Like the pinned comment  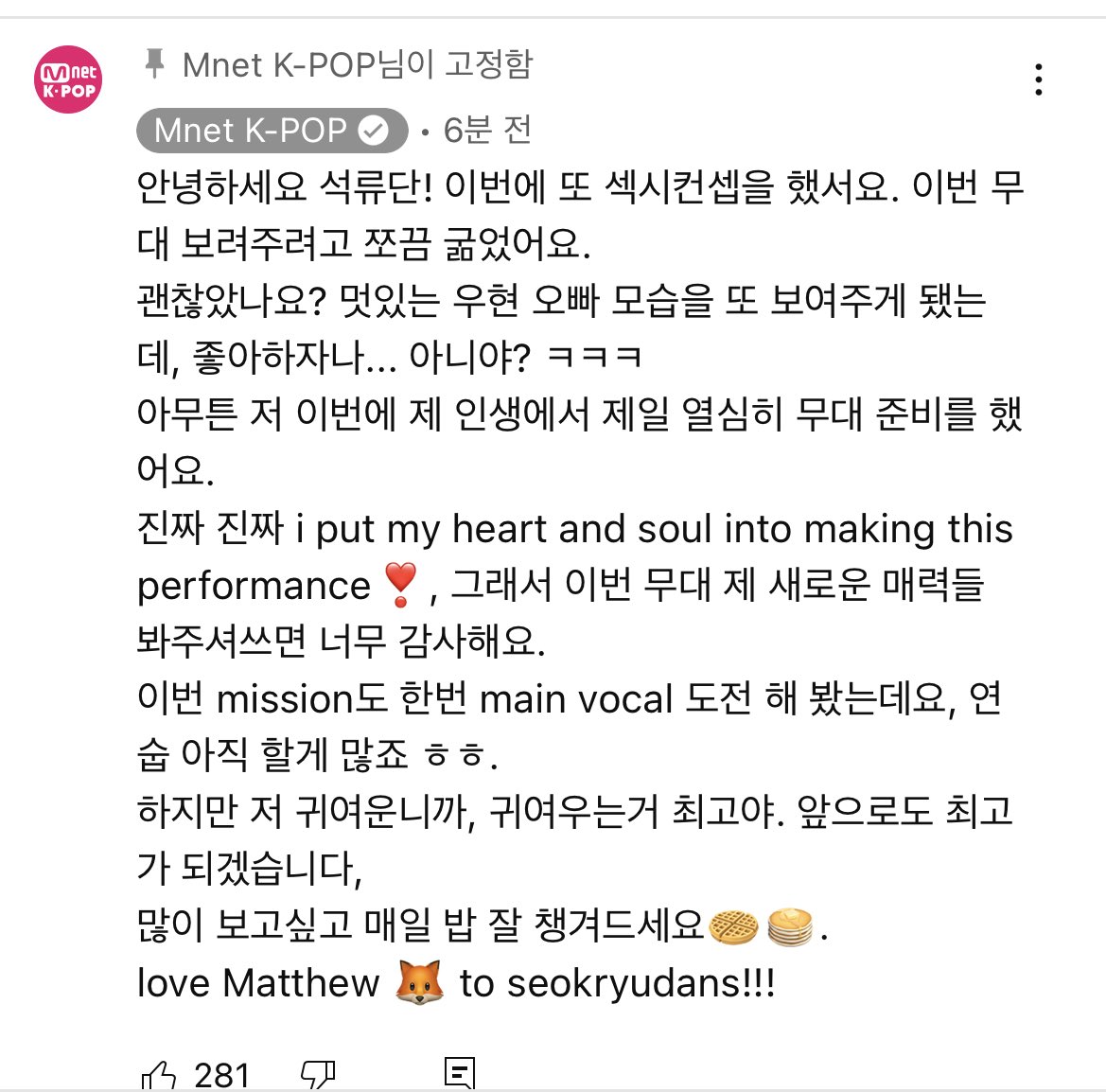coord(158,1076)
